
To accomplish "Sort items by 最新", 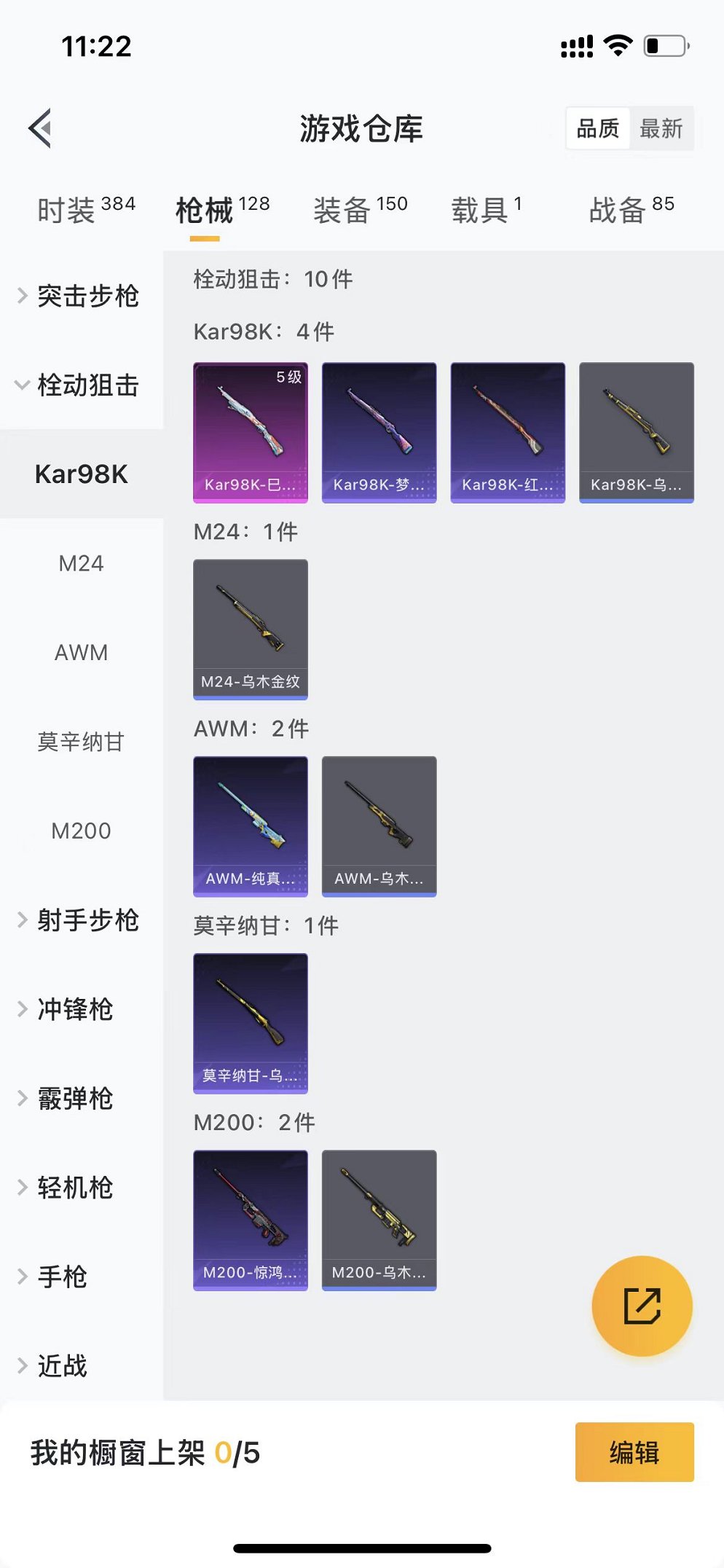I will (661, 129).
